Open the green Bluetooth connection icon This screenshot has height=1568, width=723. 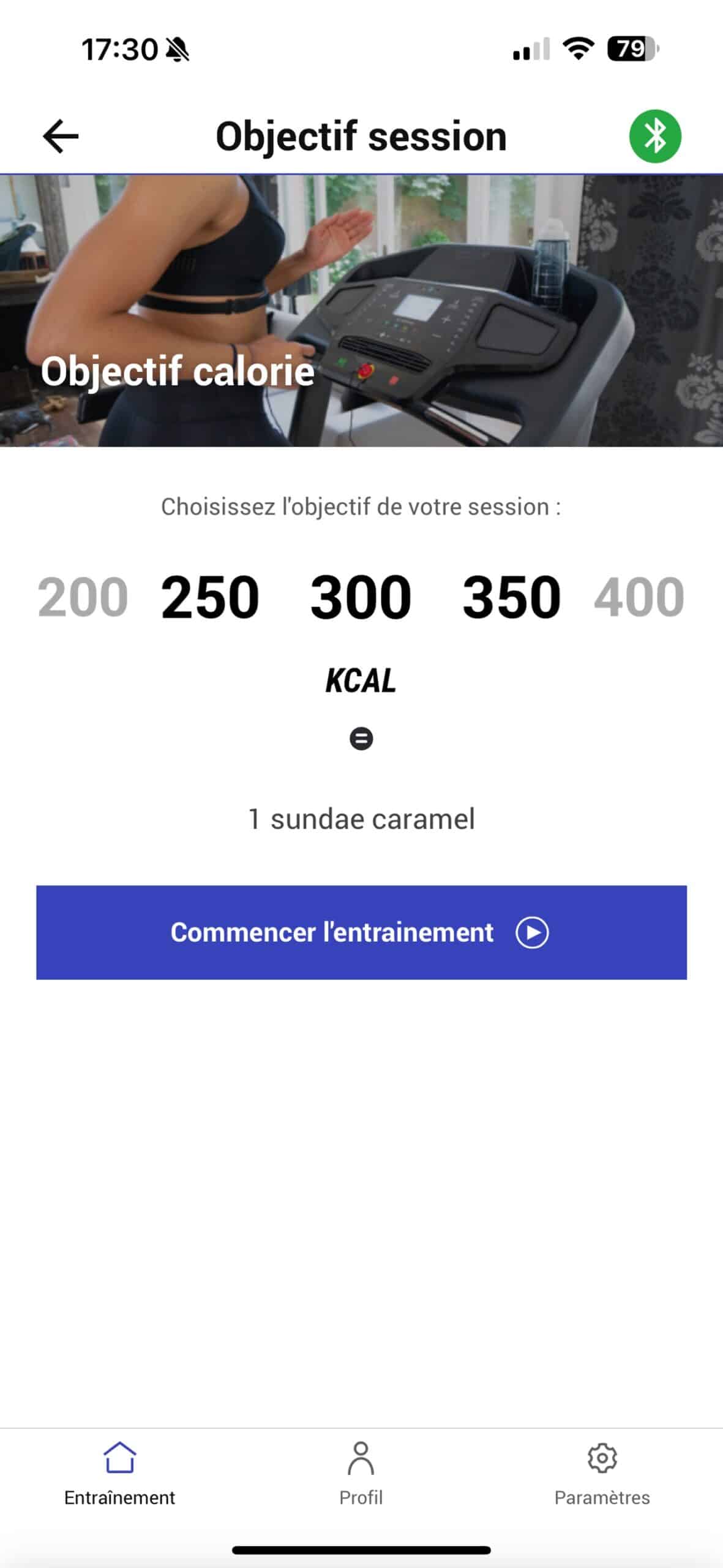point(655,136)
